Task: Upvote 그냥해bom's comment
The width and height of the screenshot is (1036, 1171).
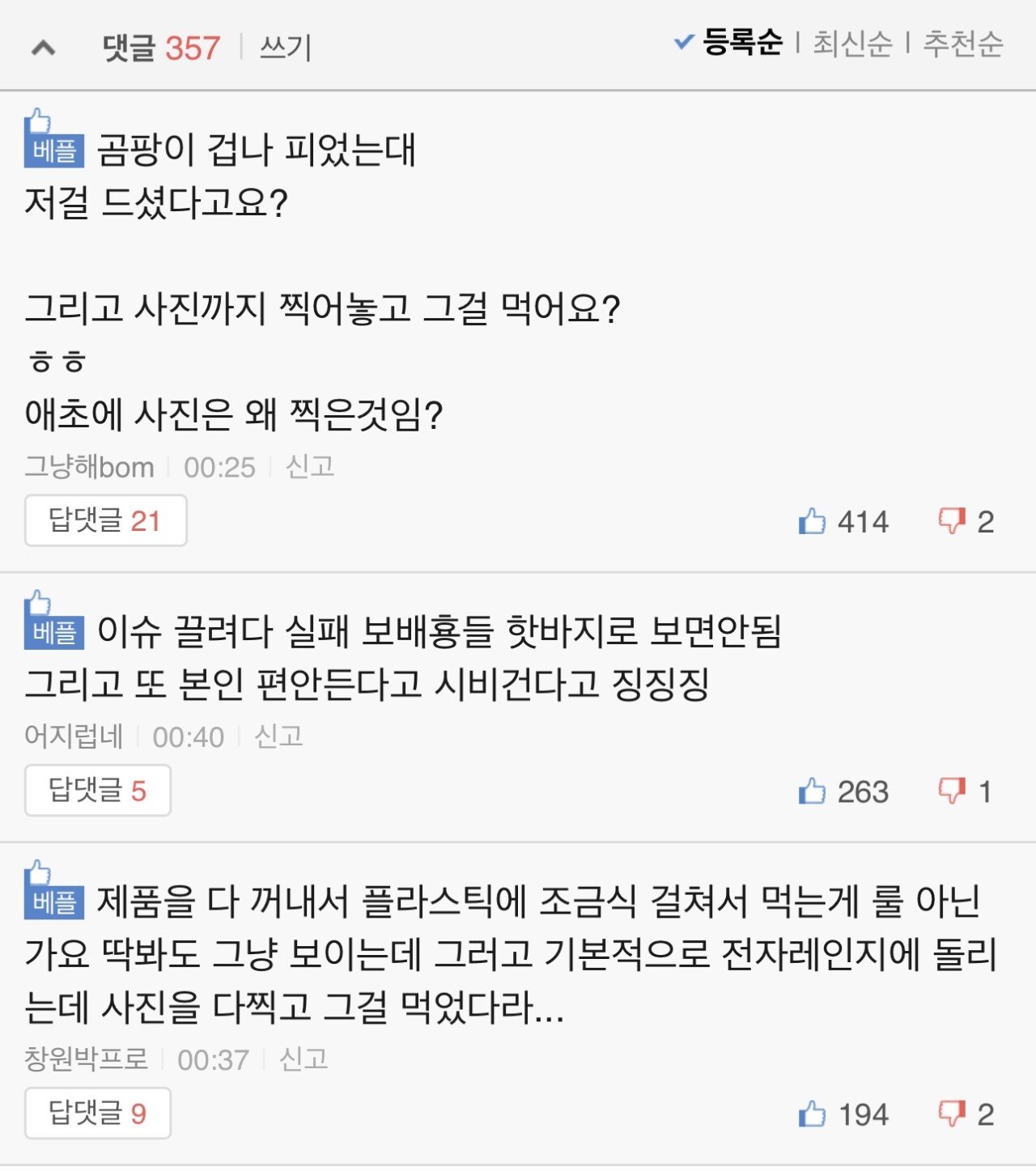Action: click(813, 521)
